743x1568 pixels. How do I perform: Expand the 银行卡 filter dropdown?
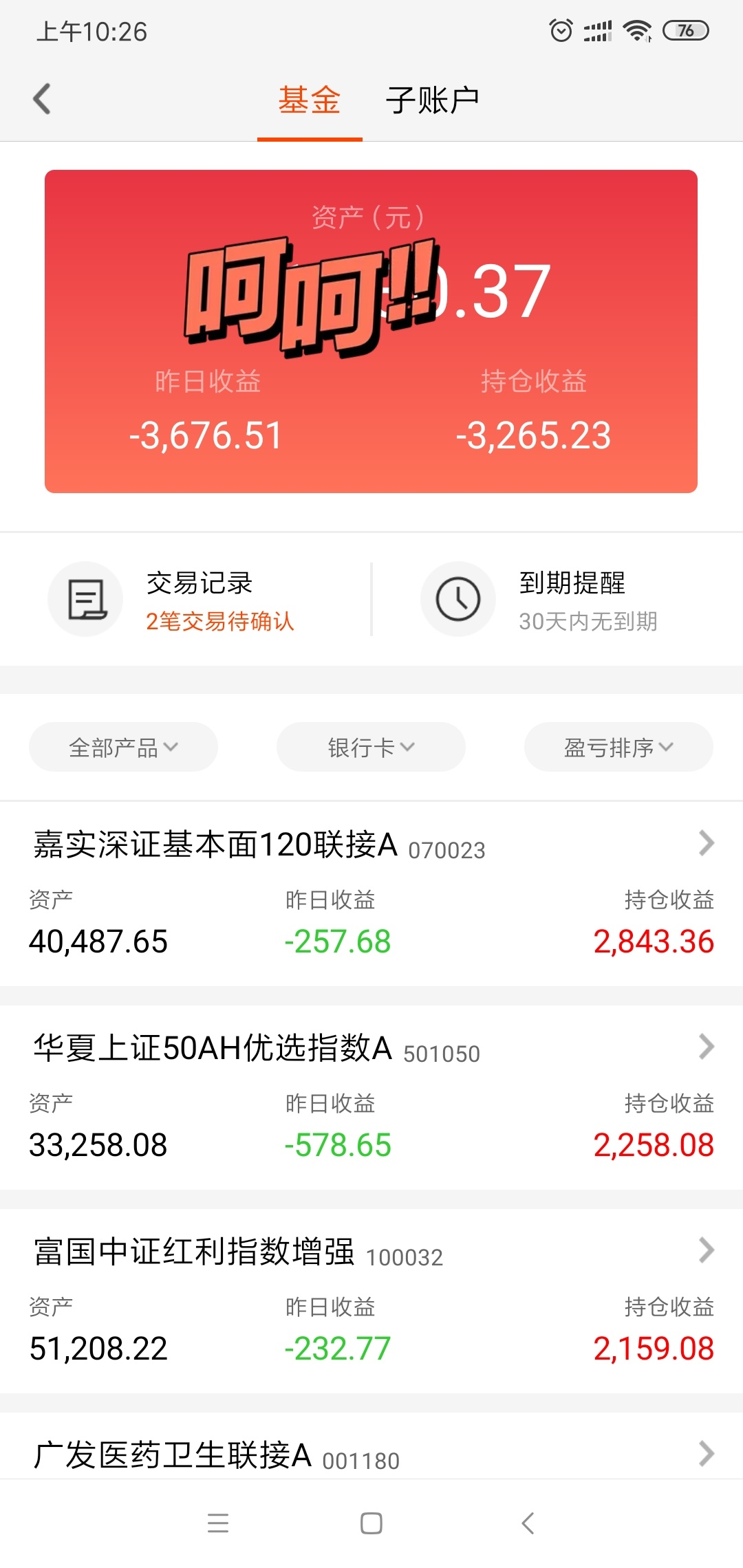[x=371, y=747]
